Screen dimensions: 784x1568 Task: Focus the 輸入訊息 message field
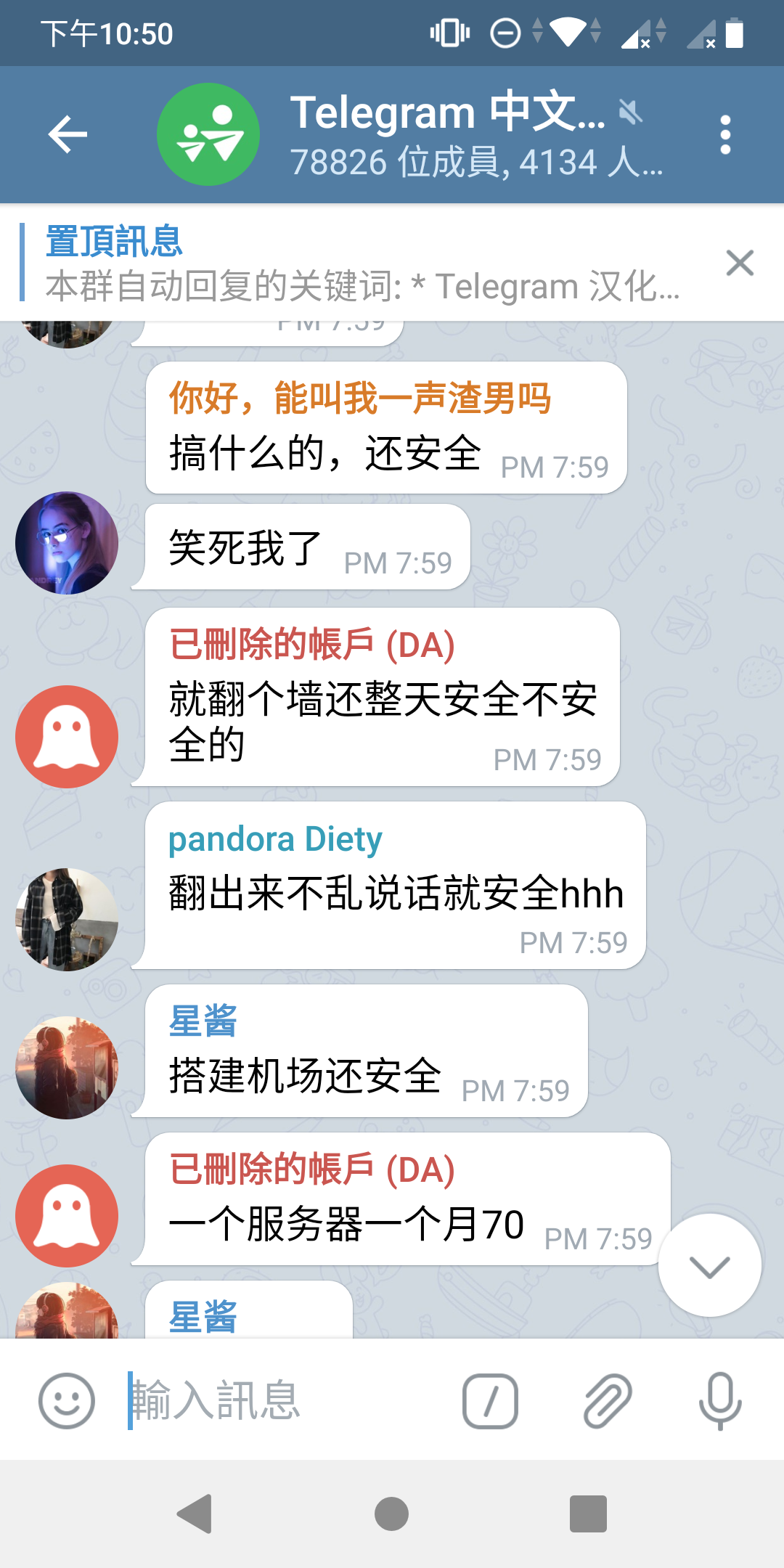pyautogui.click(x=290, y=1400)
